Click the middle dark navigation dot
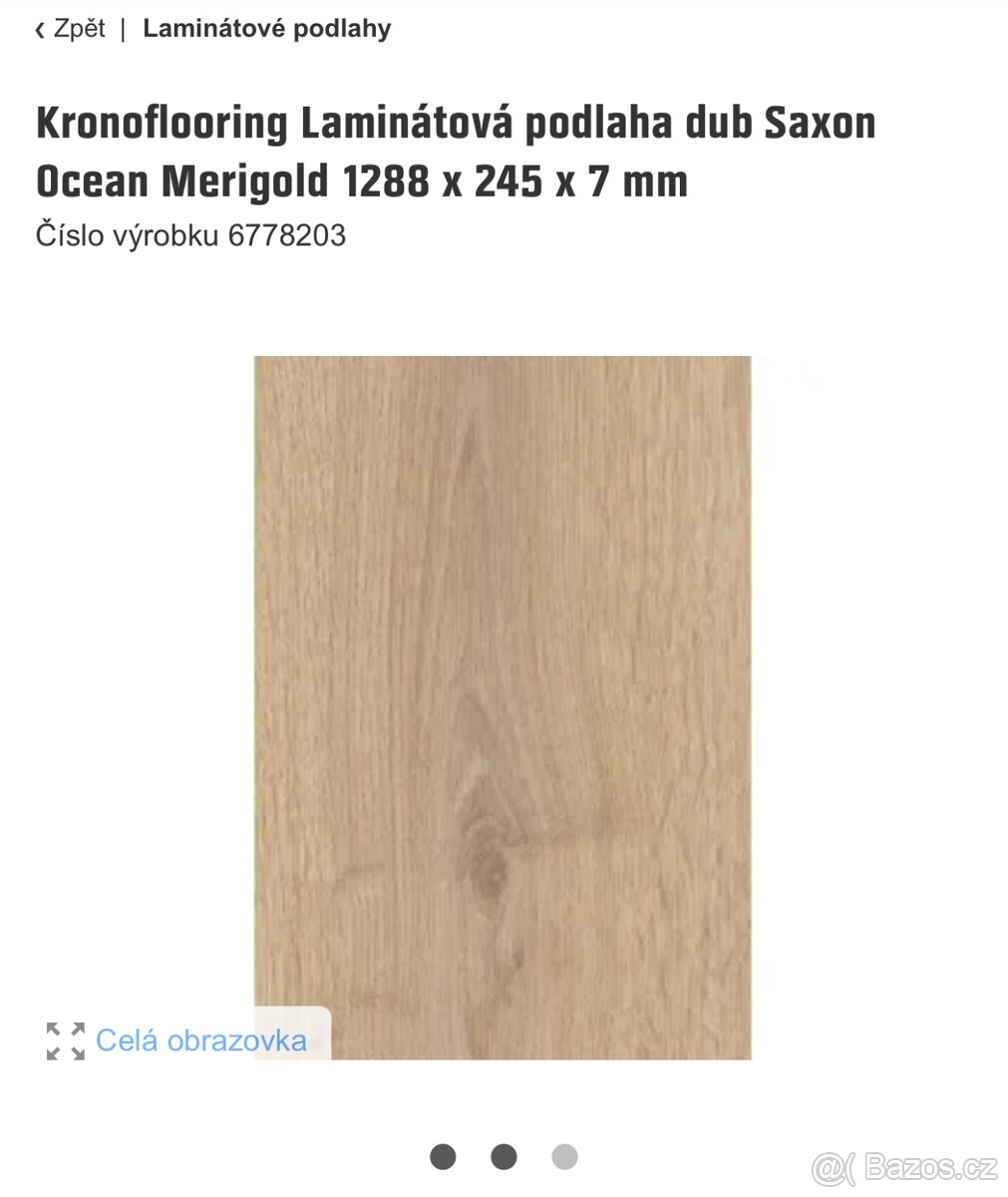 tap(504, 1156)
